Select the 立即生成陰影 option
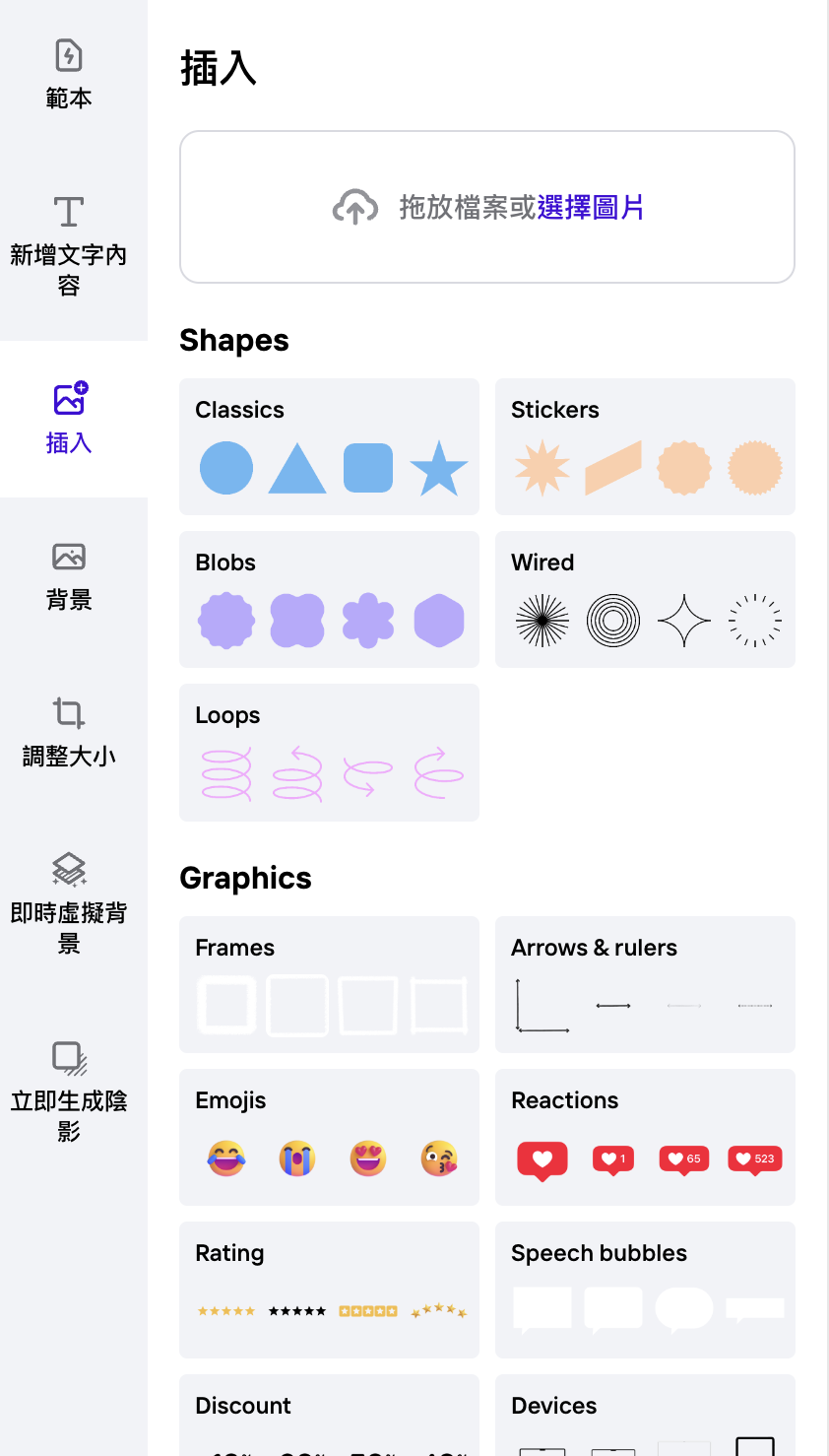The width and height of the screenshot is (829, 1456). [69, 1092]
